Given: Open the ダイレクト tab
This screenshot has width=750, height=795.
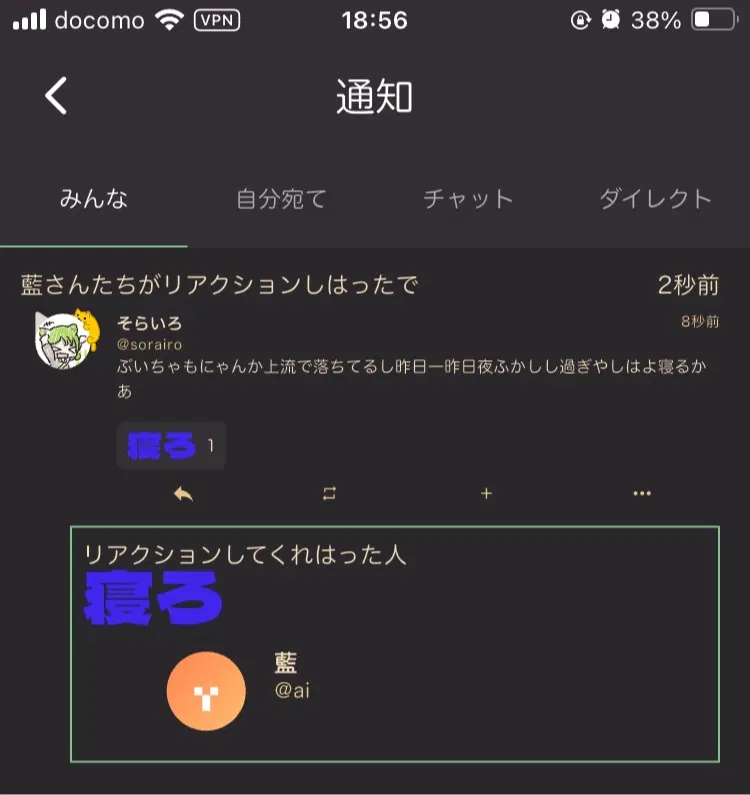Looking at the screenshot, I should 656,199.
